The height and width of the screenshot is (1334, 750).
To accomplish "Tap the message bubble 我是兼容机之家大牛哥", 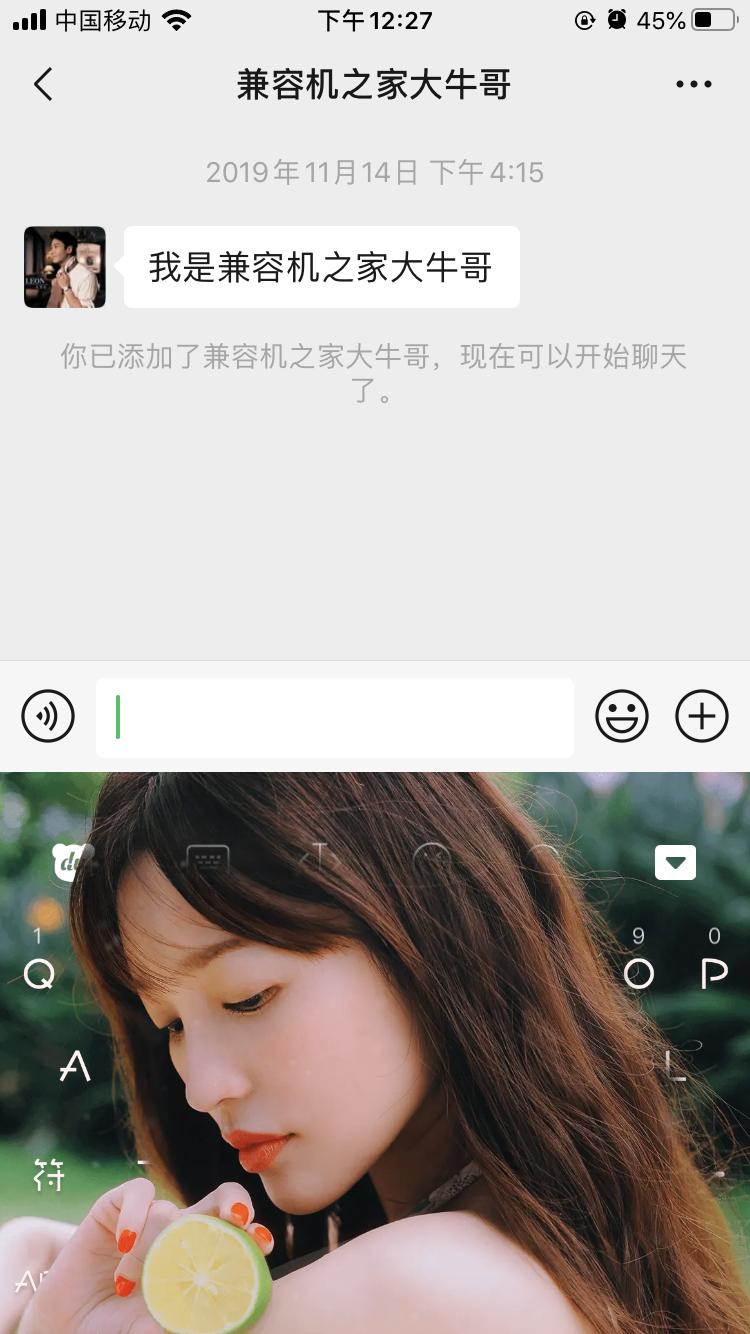I will (320, 266).
